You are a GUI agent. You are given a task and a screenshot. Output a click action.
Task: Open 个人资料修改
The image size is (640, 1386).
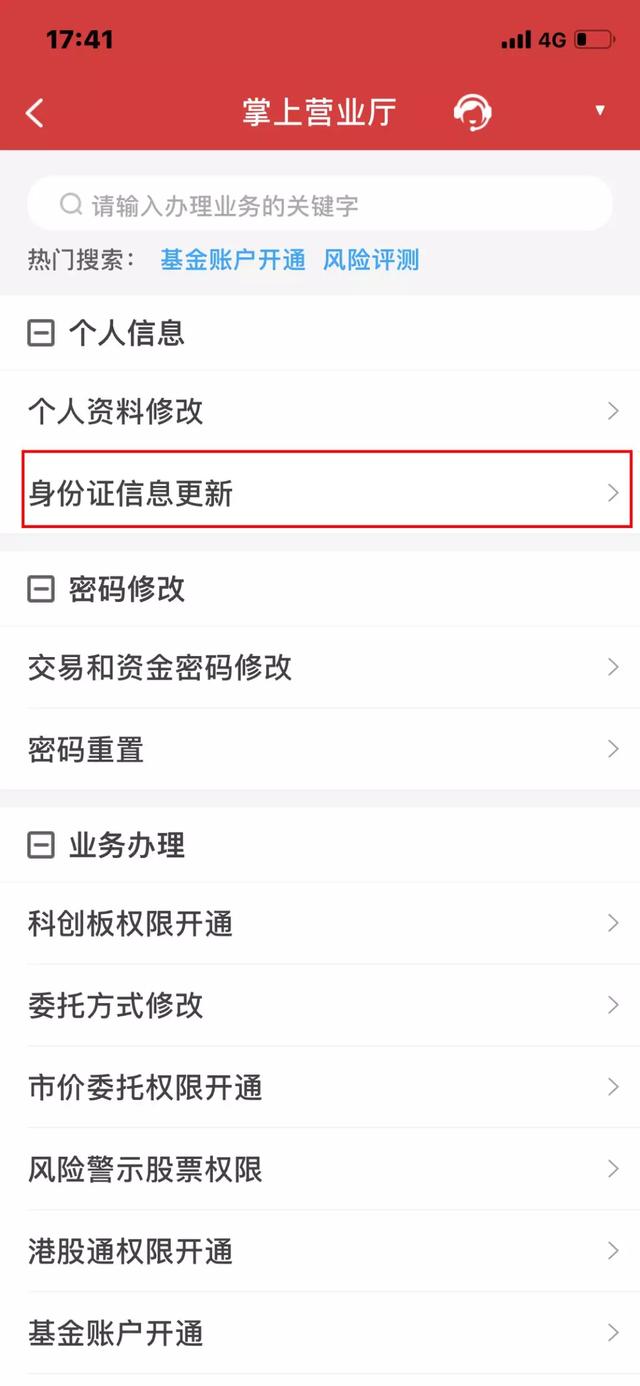320,411
